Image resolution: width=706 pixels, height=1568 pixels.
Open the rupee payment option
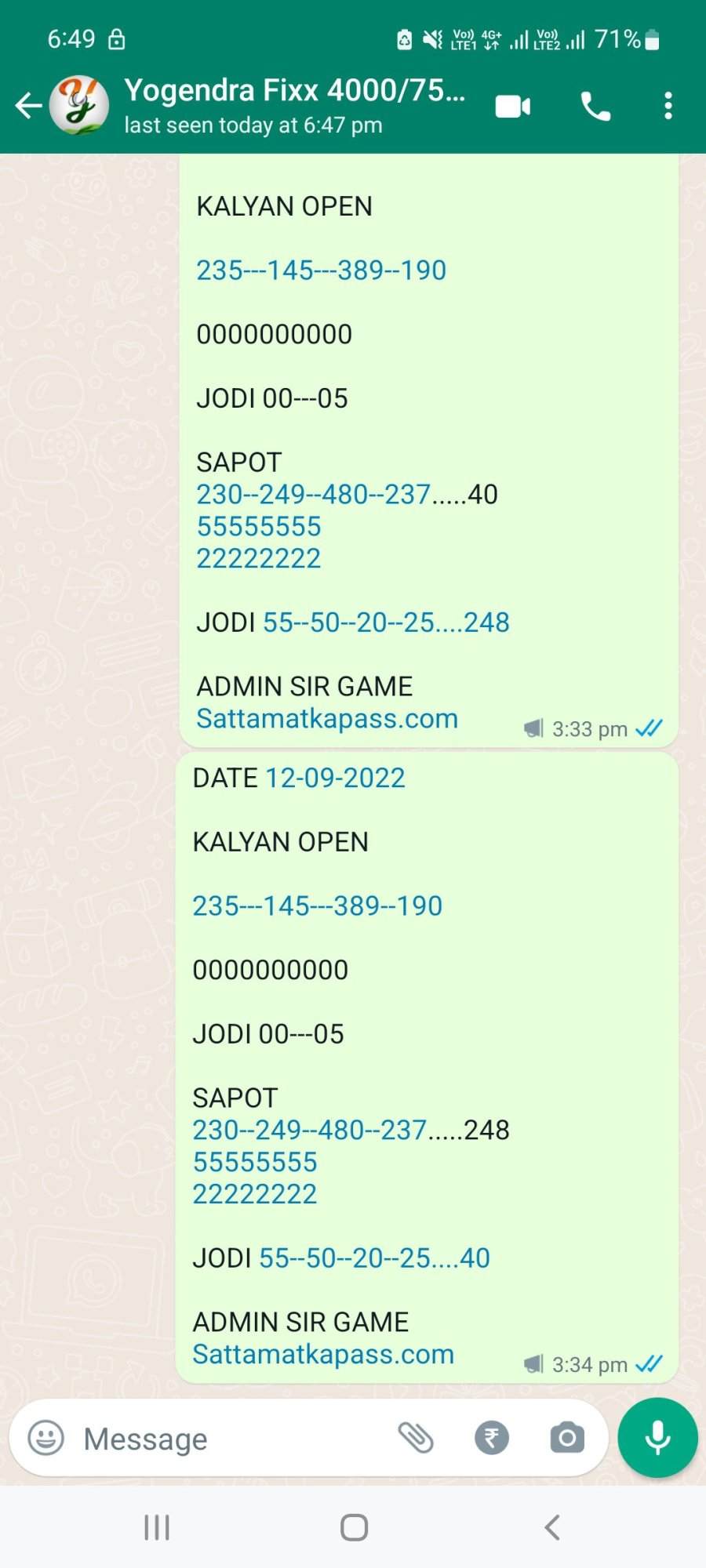[492, 1438]
